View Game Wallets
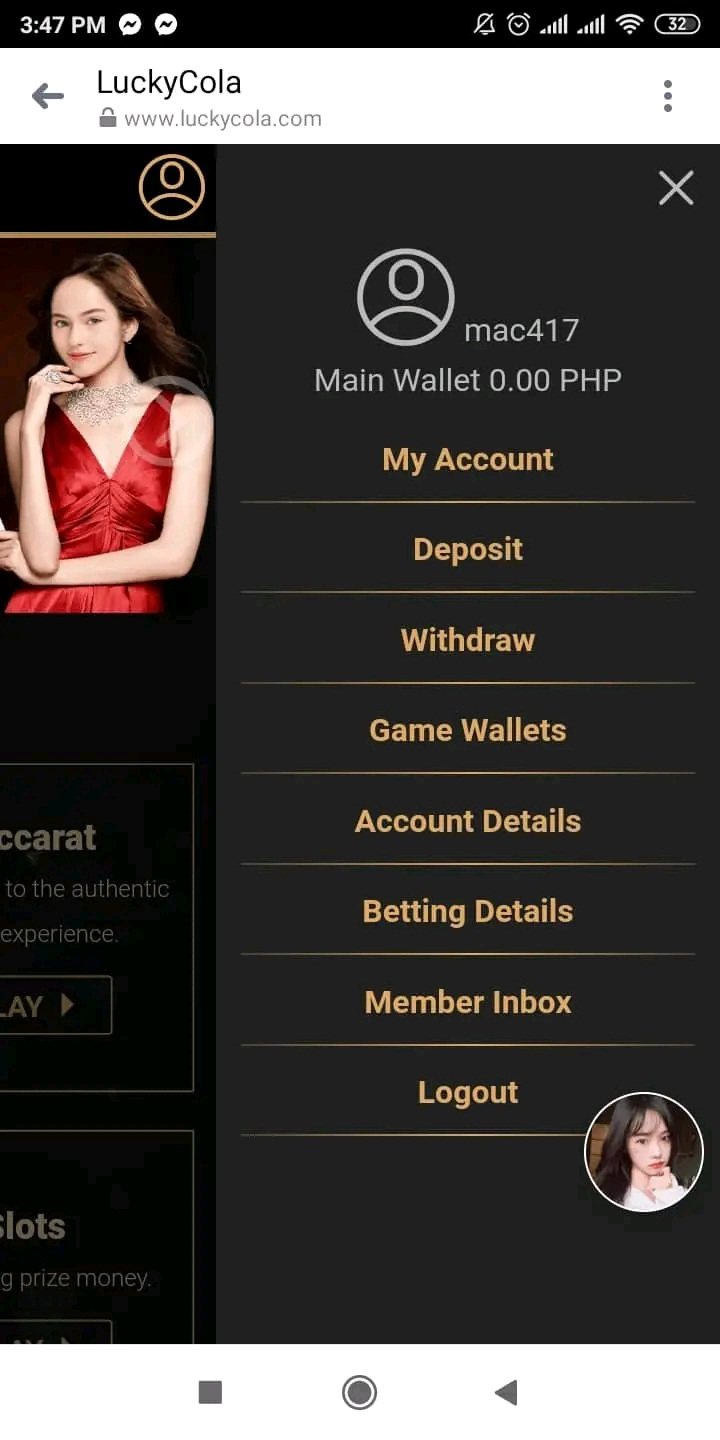The height and width of the screenshot is (1440, 720). coord(467,730)
